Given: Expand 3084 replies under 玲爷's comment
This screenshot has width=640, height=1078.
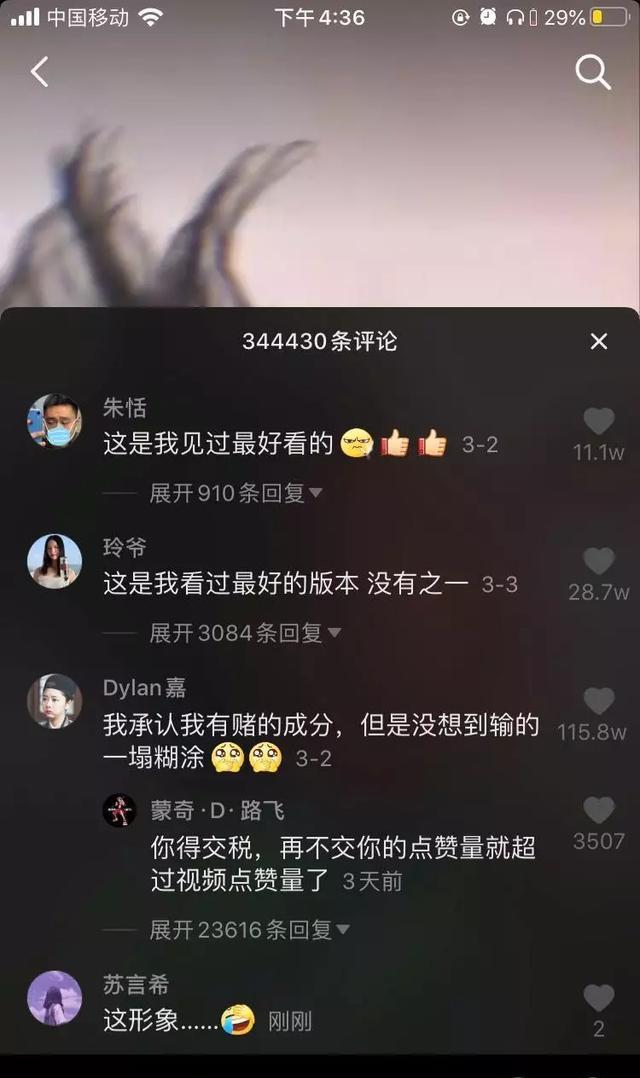Looking at the screenshot, I should [x=246, y=632].
